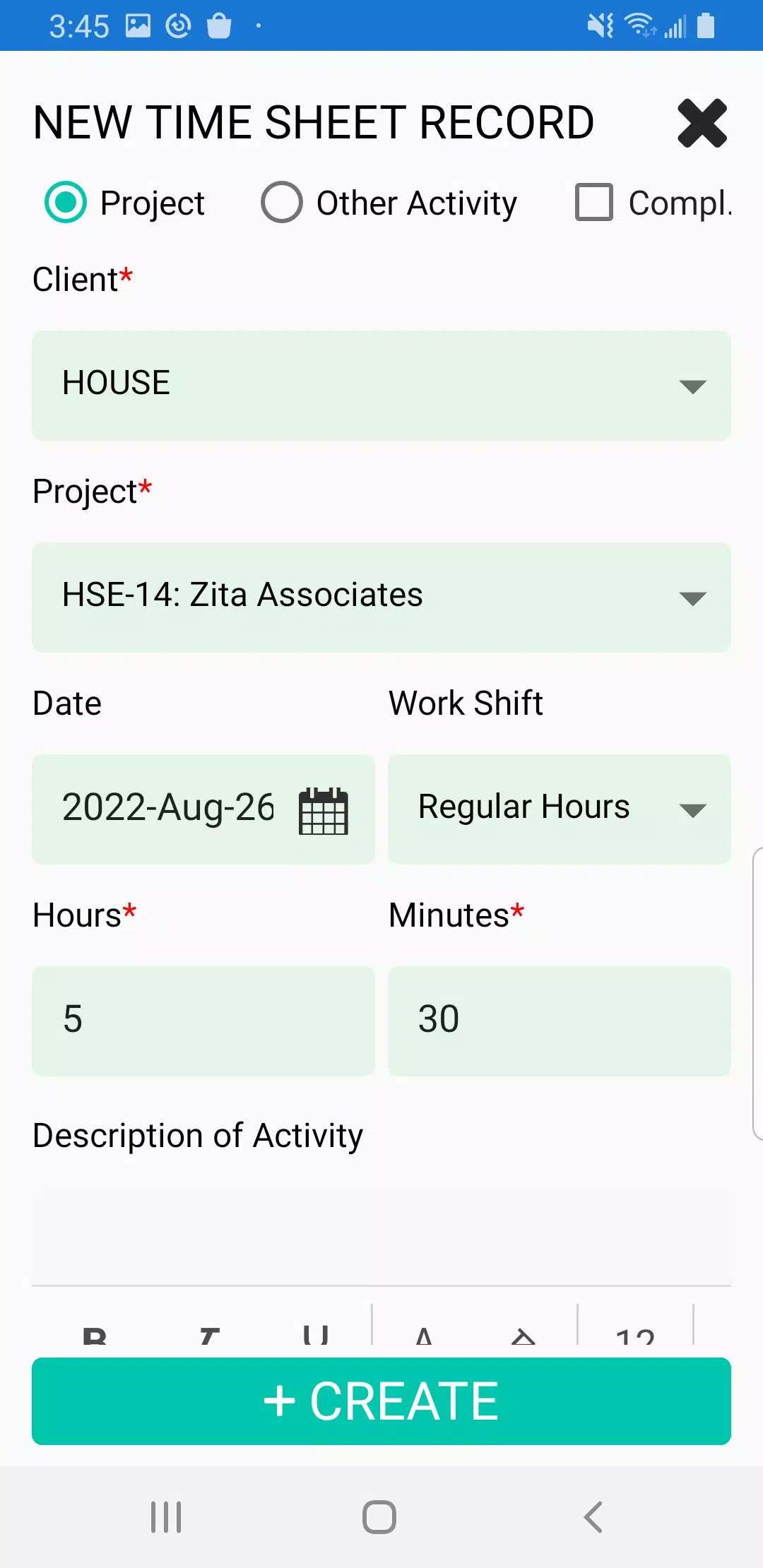
Task: Open the calendar date picker
Action: pyautogui.click(x=324, y=811)
